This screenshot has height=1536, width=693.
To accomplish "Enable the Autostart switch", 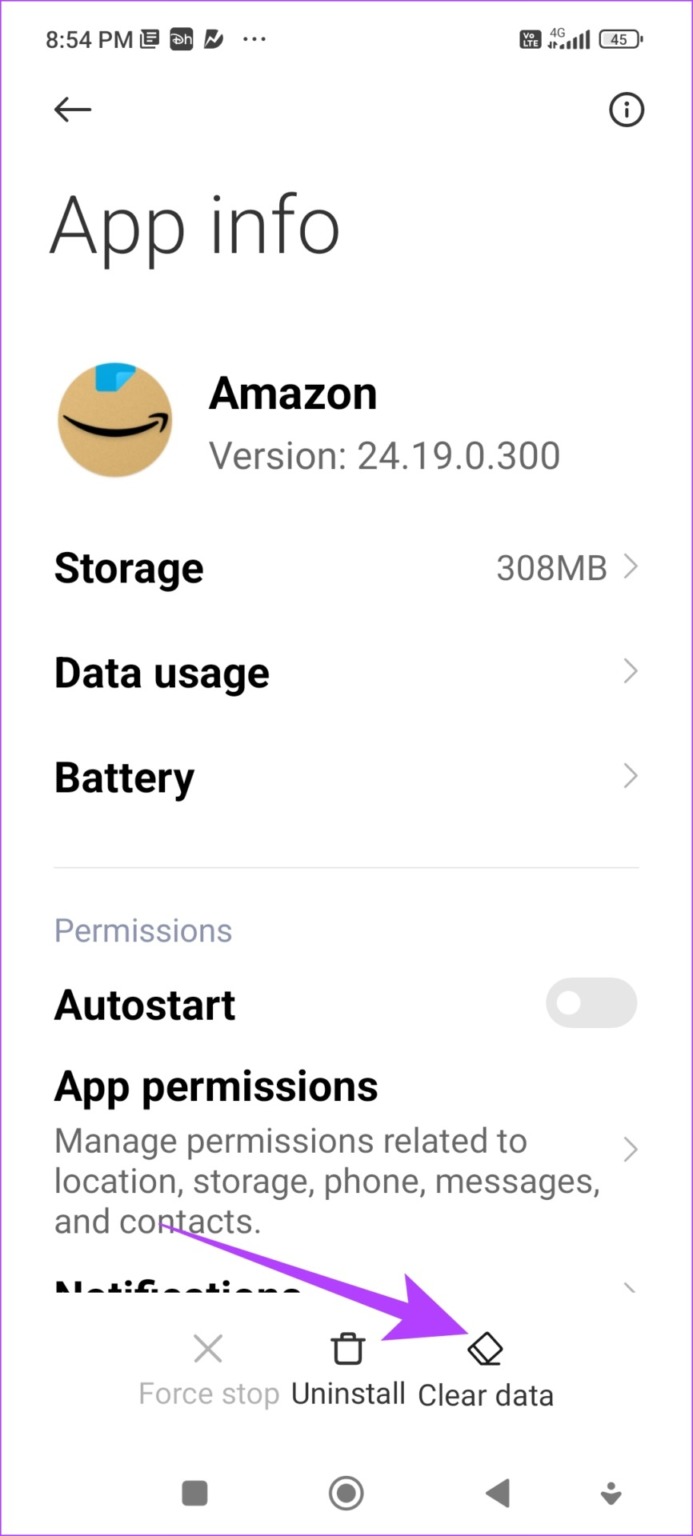I will (x=591, y=1003).
